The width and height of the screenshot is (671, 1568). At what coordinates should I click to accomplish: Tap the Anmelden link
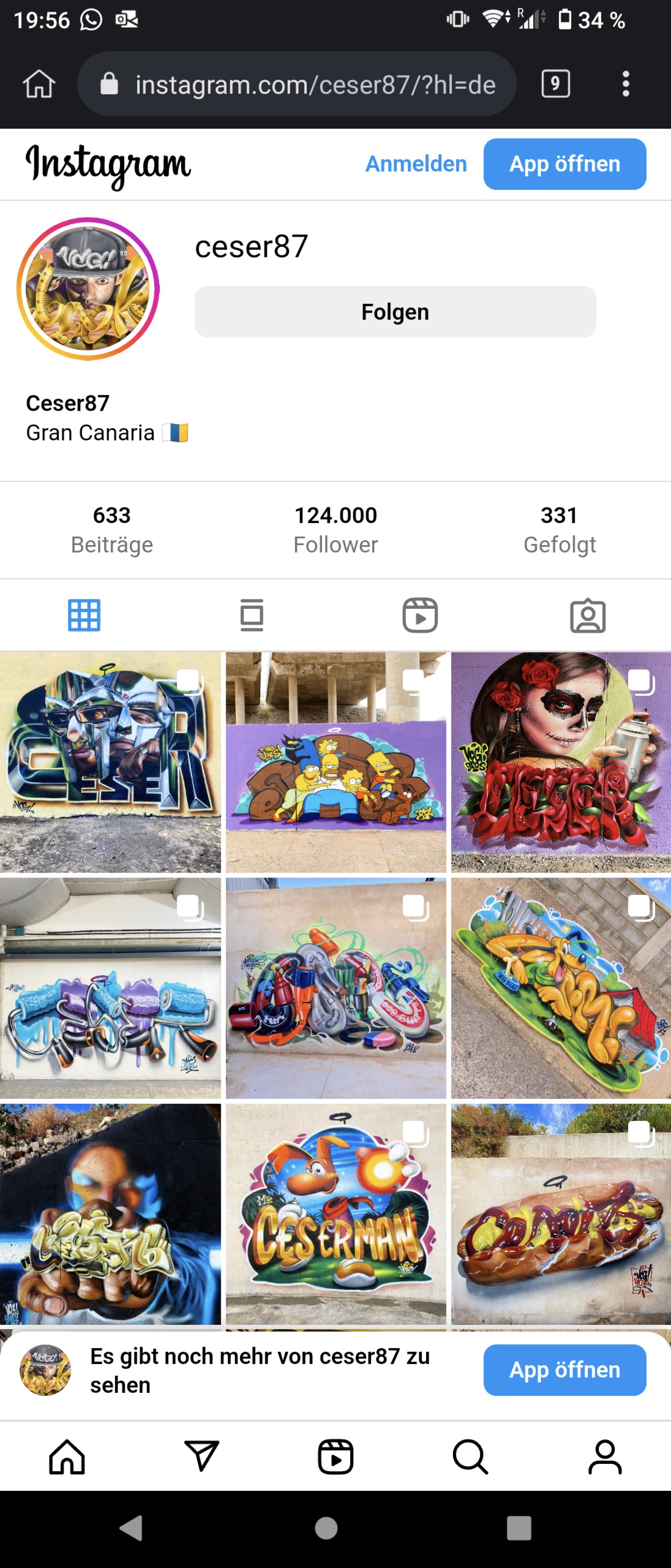point(416,164)
